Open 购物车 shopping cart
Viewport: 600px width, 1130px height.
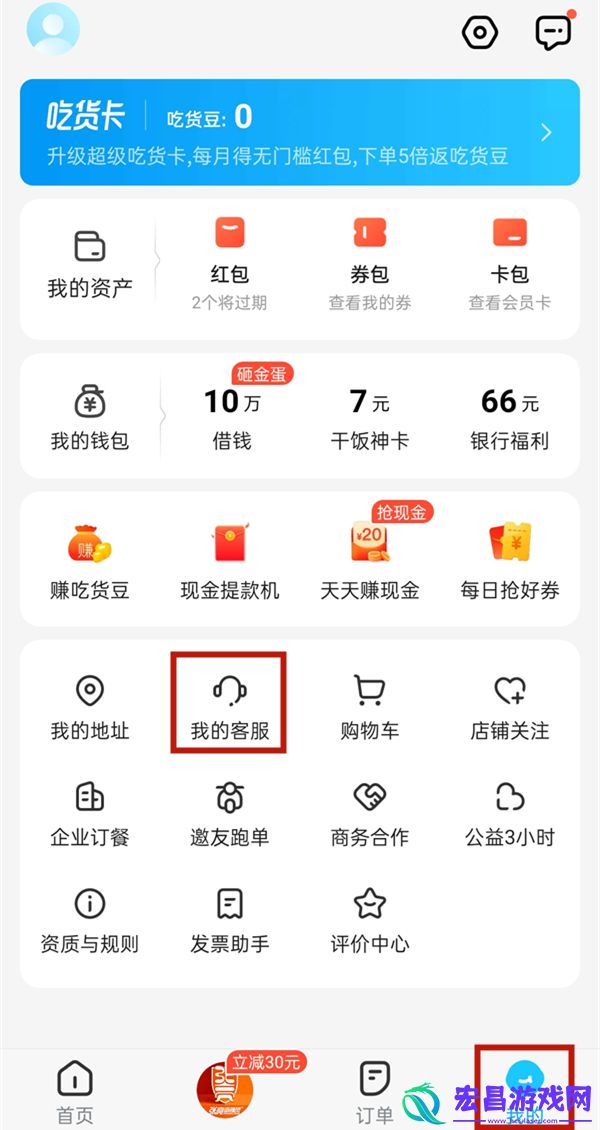click(369, 707)
